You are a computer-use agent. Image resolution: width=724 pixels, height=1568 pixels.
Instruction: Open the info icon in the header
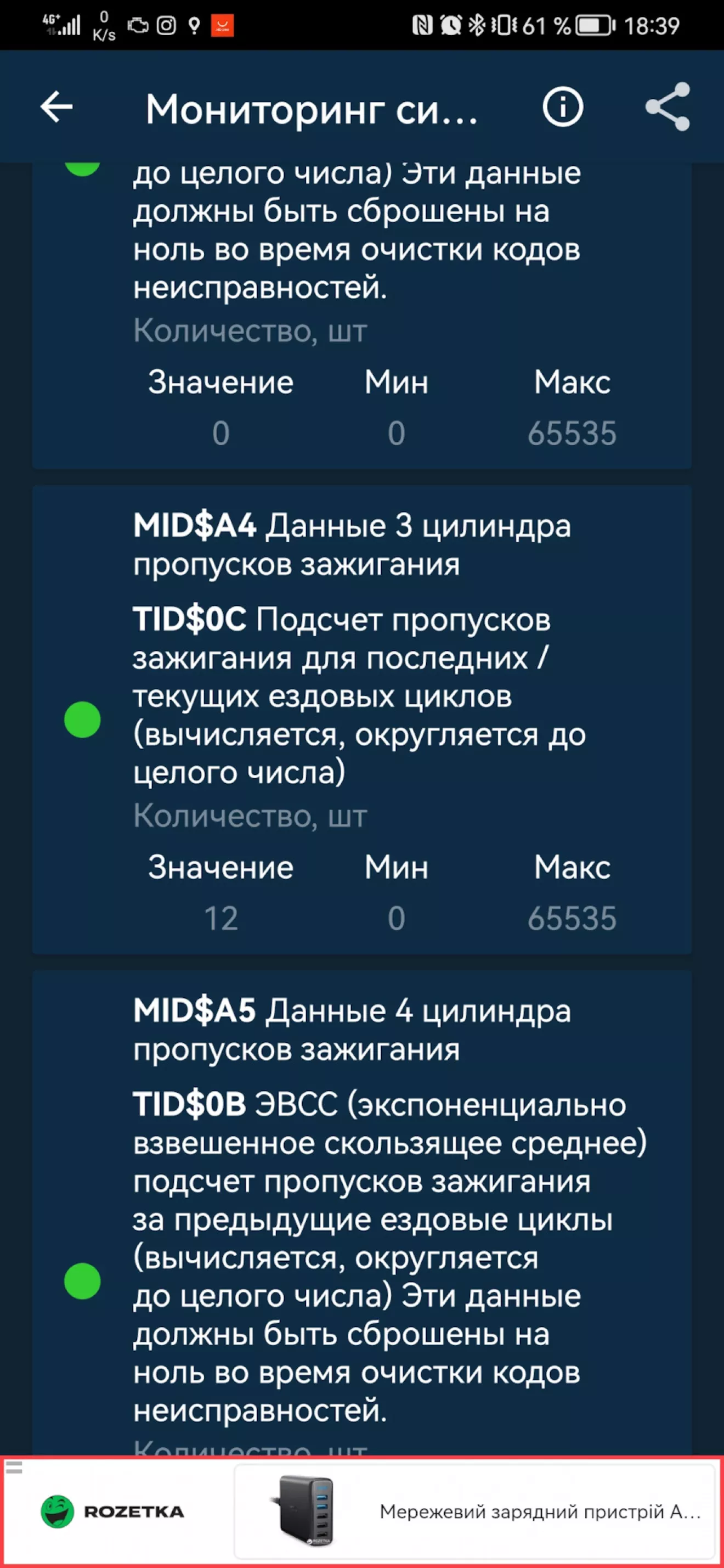point(563,107)
